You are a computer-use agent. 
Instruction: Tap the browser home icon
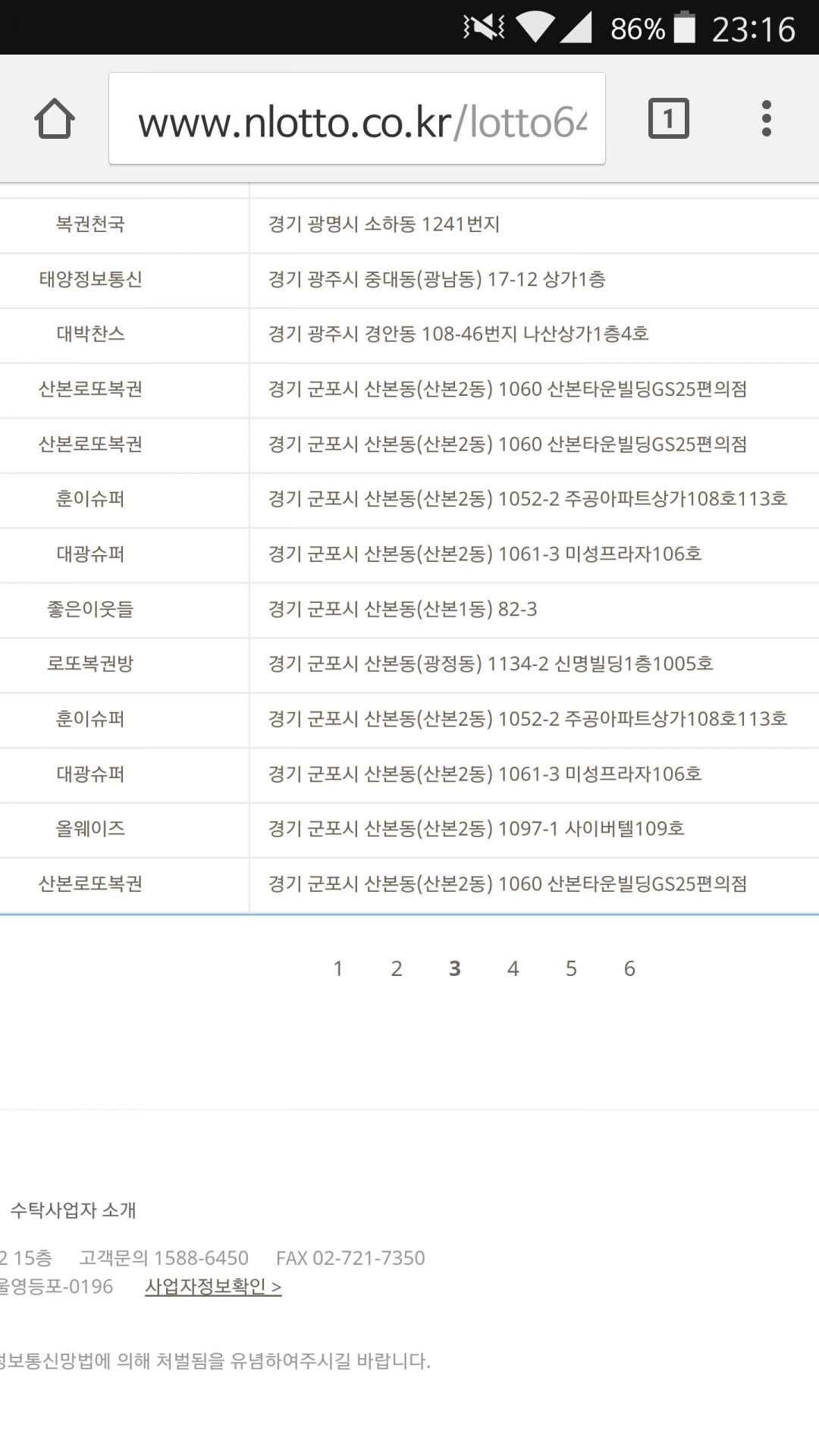[x=55, y=118]
